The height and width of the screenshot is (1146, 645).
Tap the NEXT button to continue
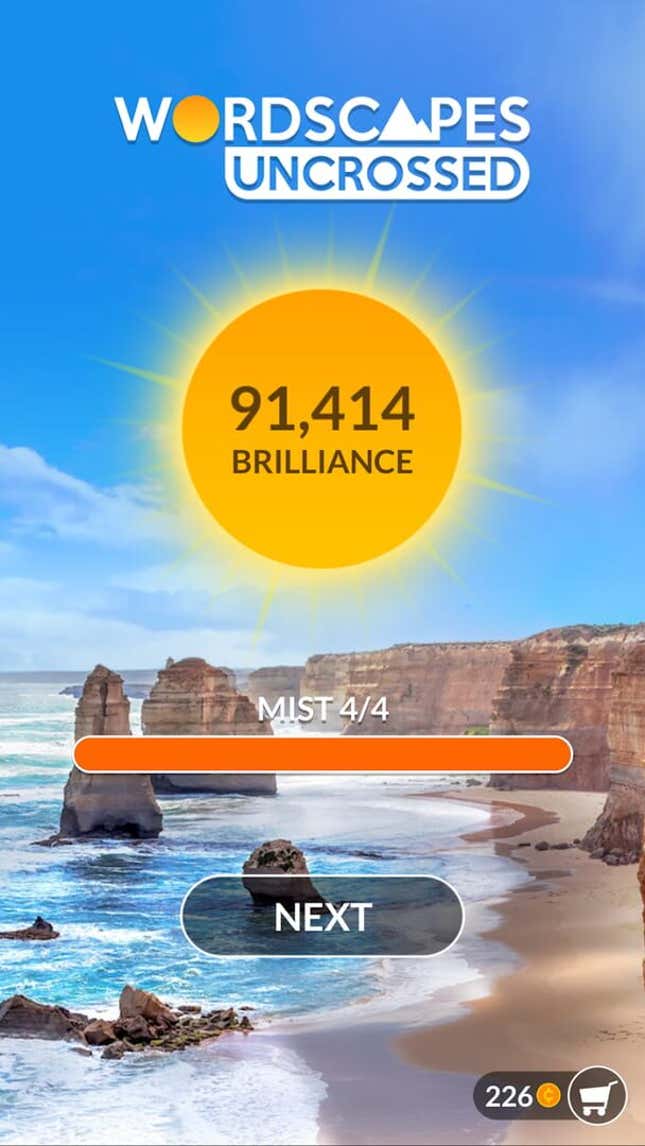[322, 916]
